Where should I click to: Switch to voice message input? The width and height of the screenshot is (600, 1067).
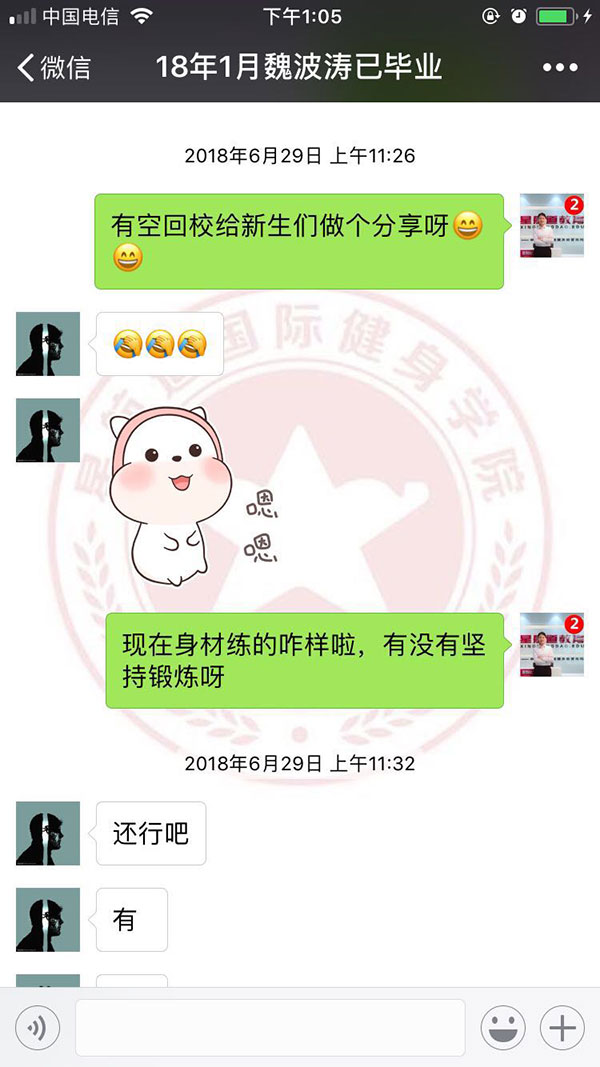[x=38, y=1027]
